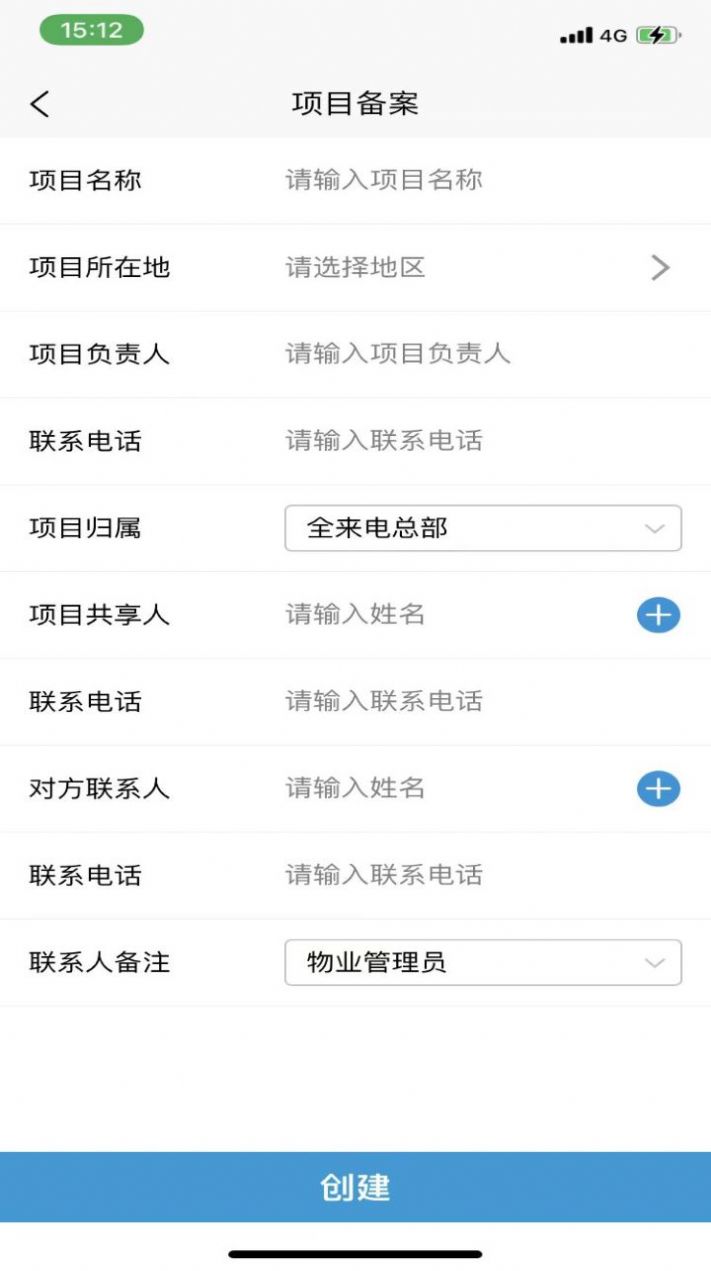Go back from the 项目备案 page
The width and height of the screenshot is (711, 1271).
[40, 104]
